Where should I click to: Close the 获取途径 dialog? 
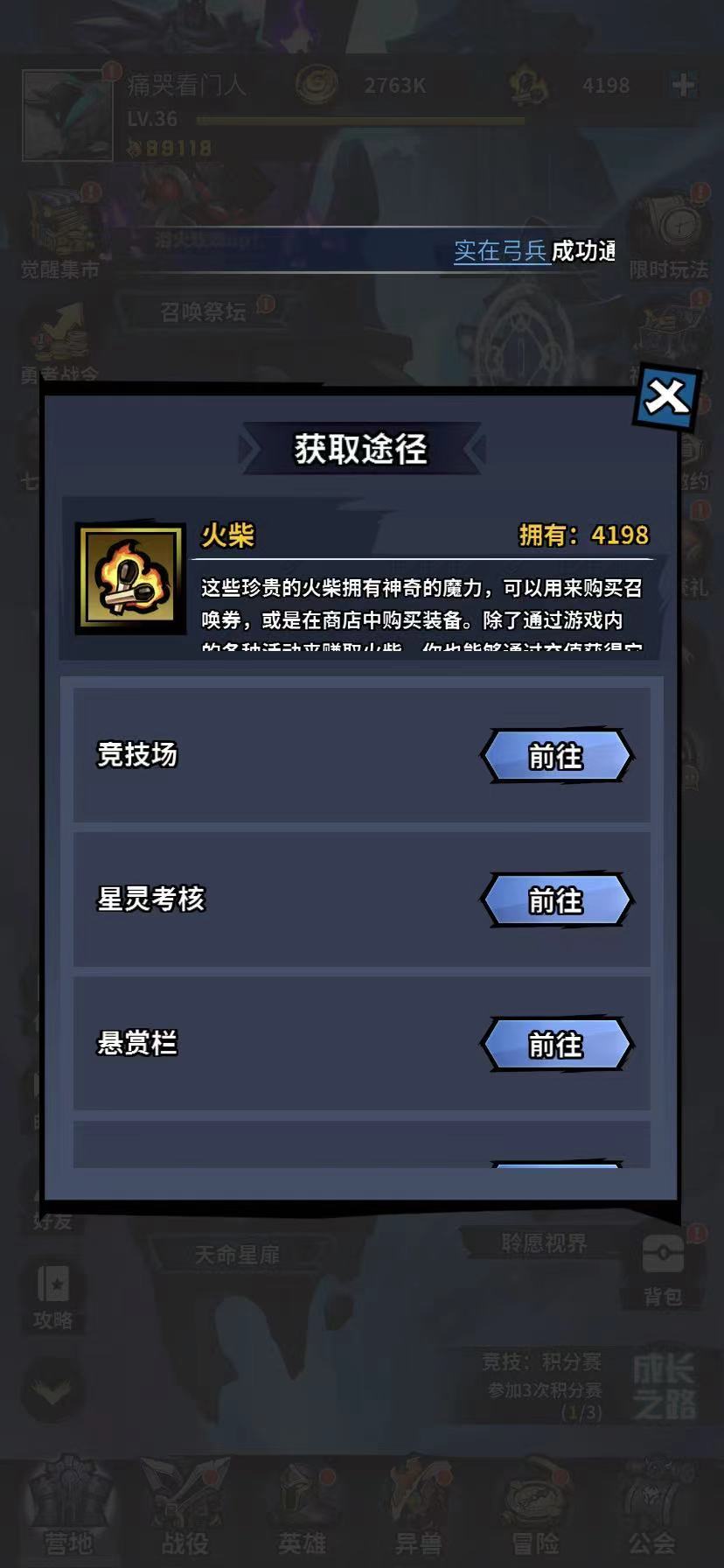(668, 398)
